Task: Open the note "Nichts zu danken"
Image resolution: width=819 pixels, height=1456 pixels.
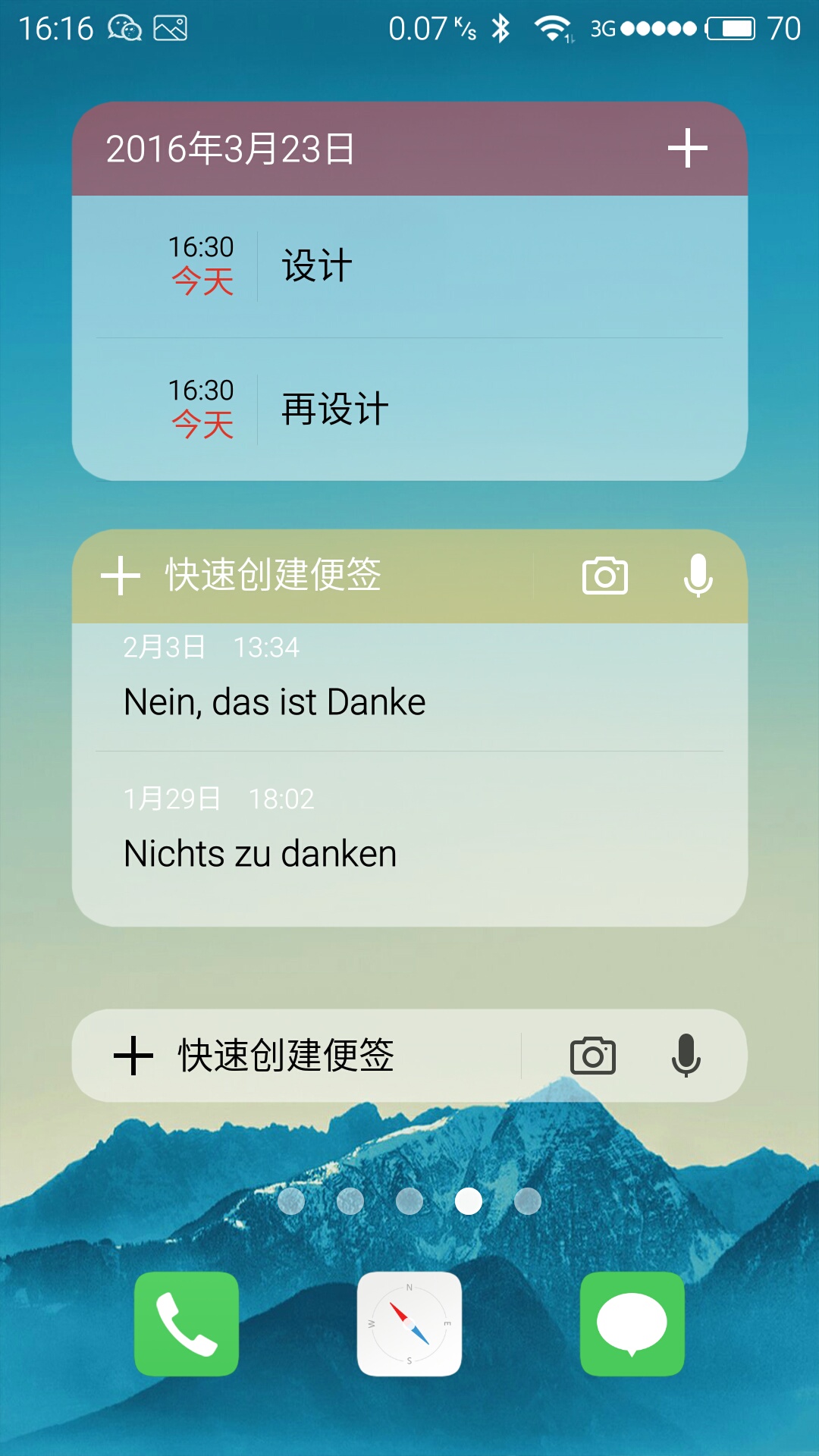Action: coord(409,837)
